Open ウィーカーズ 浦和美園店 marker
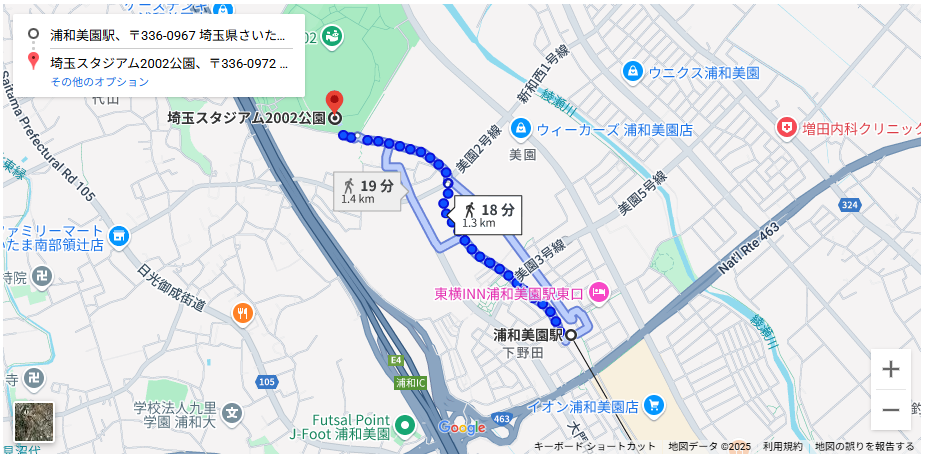Viewport: 925px width, 456px height. coord(520,130)
